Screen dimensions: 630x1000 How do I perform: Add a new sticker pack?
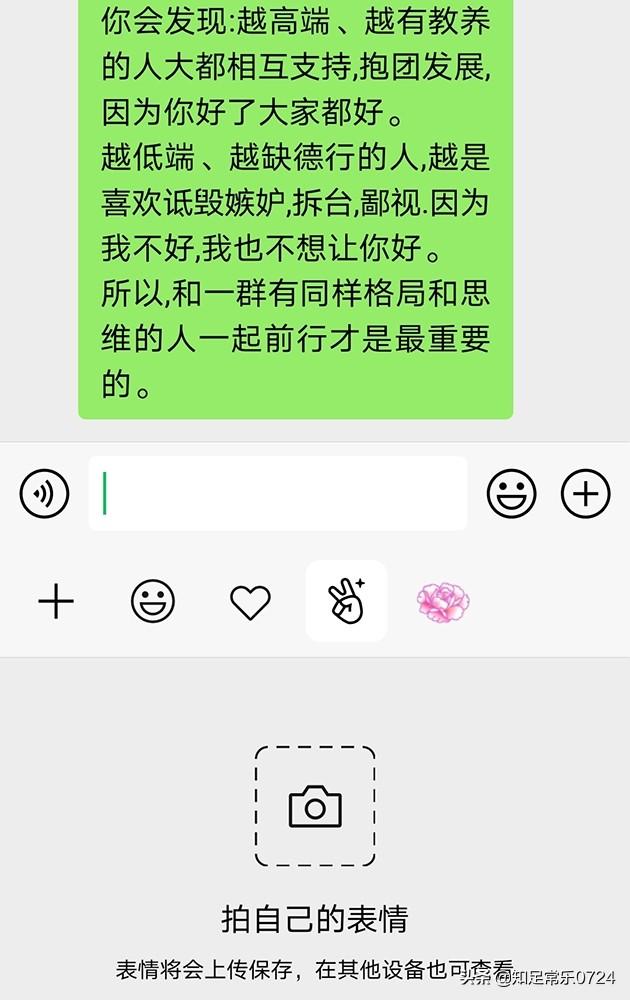pos(56,602)
